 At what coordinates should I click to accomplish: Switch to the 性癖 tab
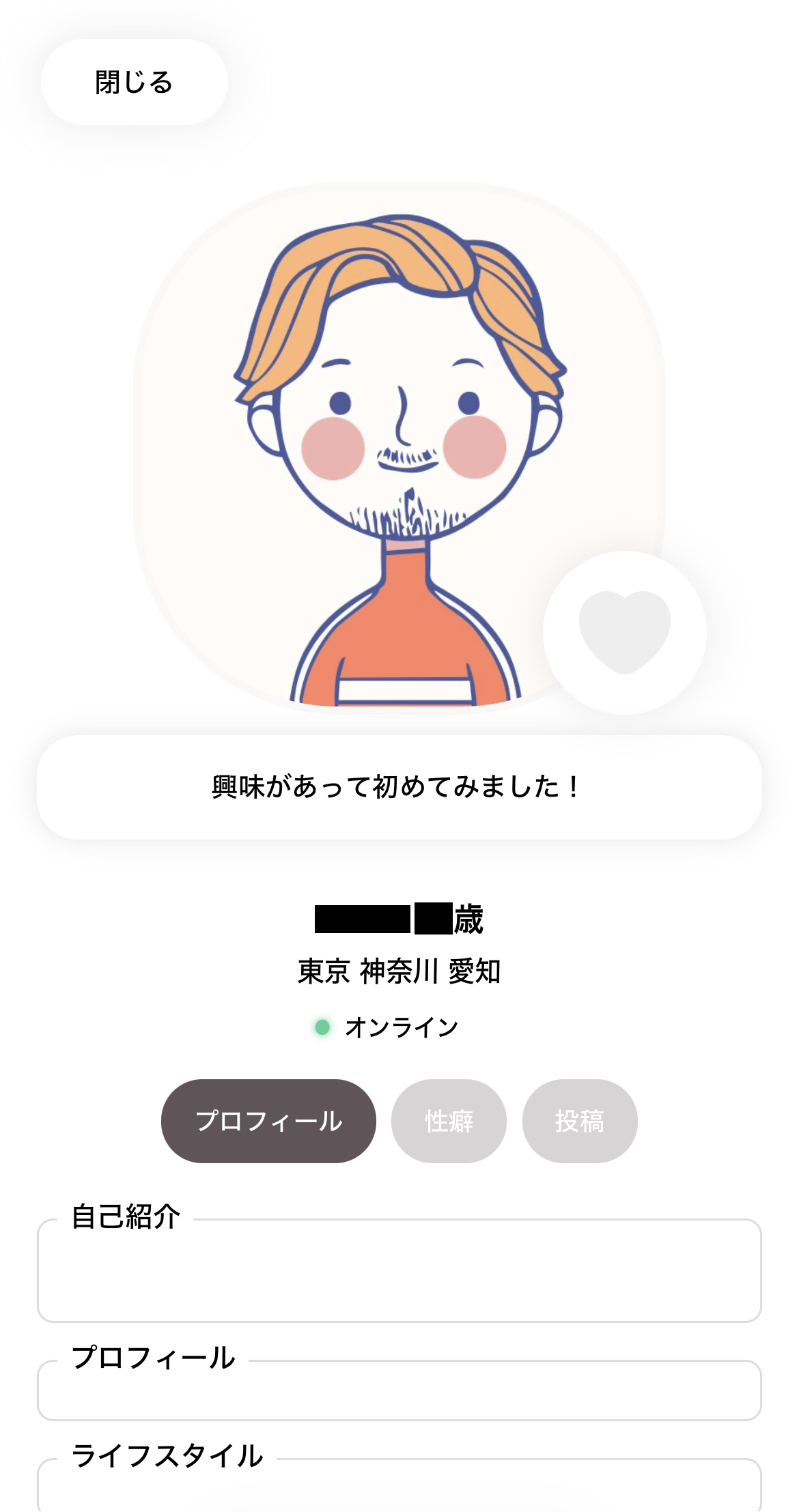click(x=449, y=1121)
